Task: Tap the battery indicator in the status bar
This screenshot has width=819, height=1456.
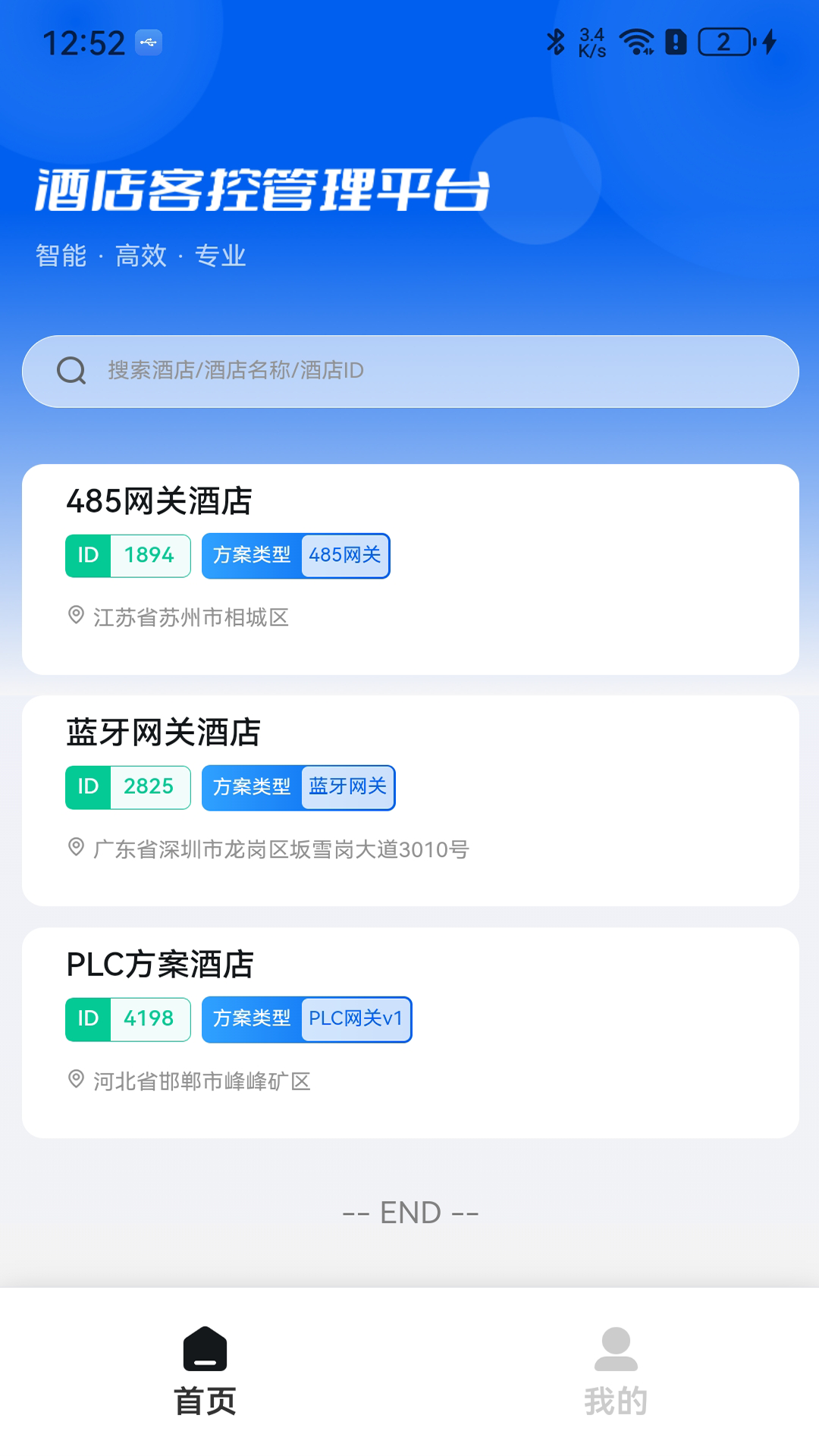Action: click(722, 43)
